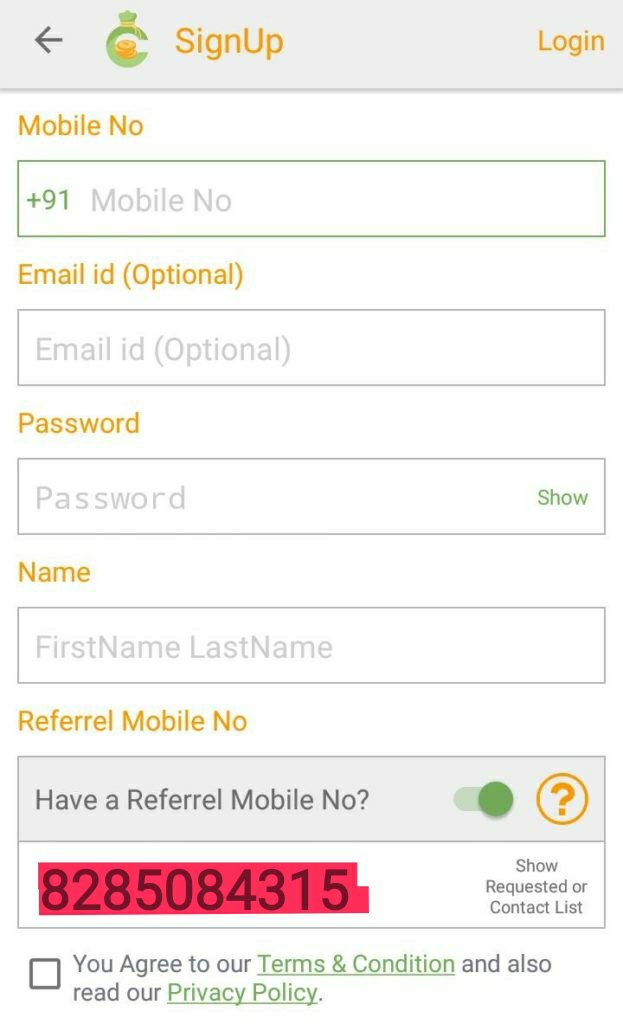Image resolution: width=623 pixels, height=1024 pixels.
Task: Show the typed password
Action: click(x=562, y=497)
